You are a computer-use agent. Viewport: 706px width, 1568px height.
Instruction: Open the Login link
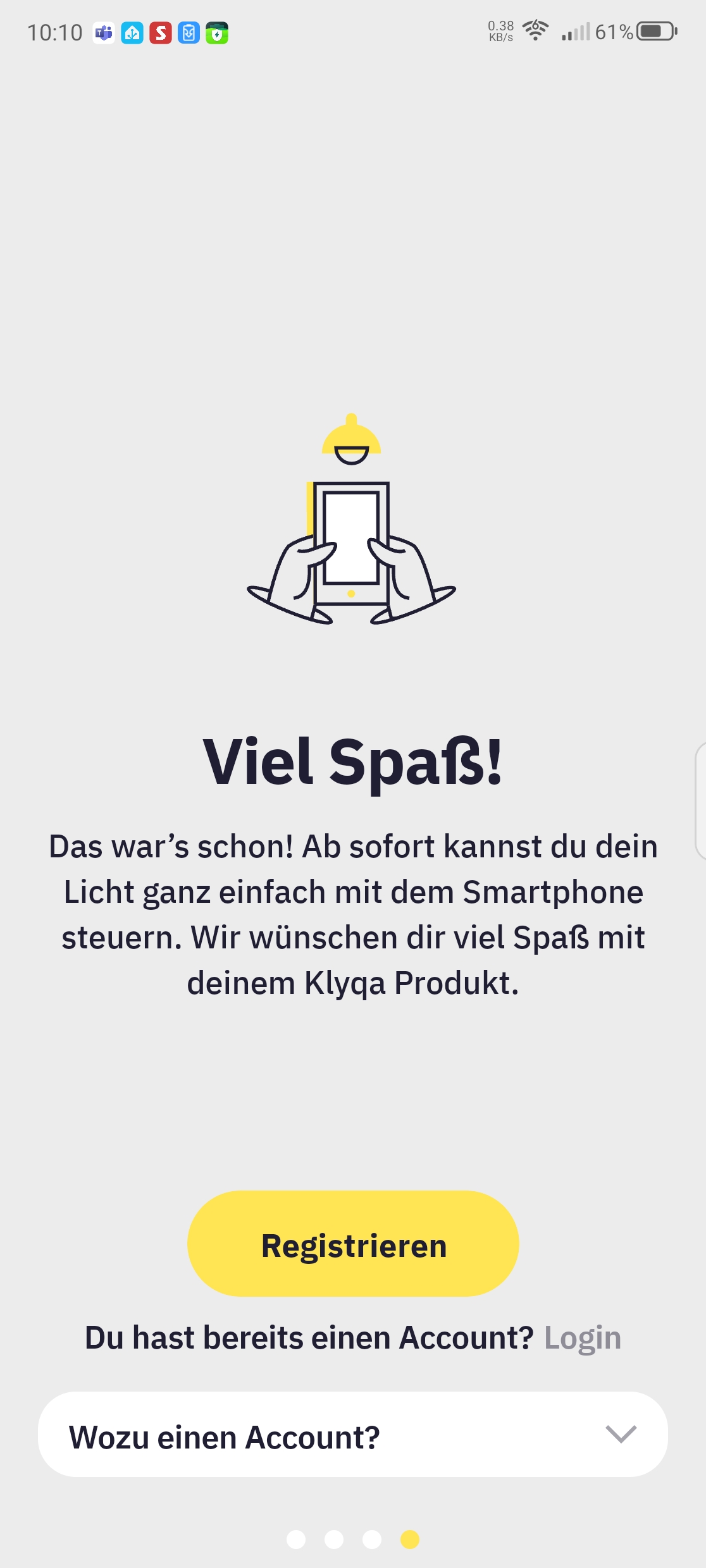[x=582, y=1338]
